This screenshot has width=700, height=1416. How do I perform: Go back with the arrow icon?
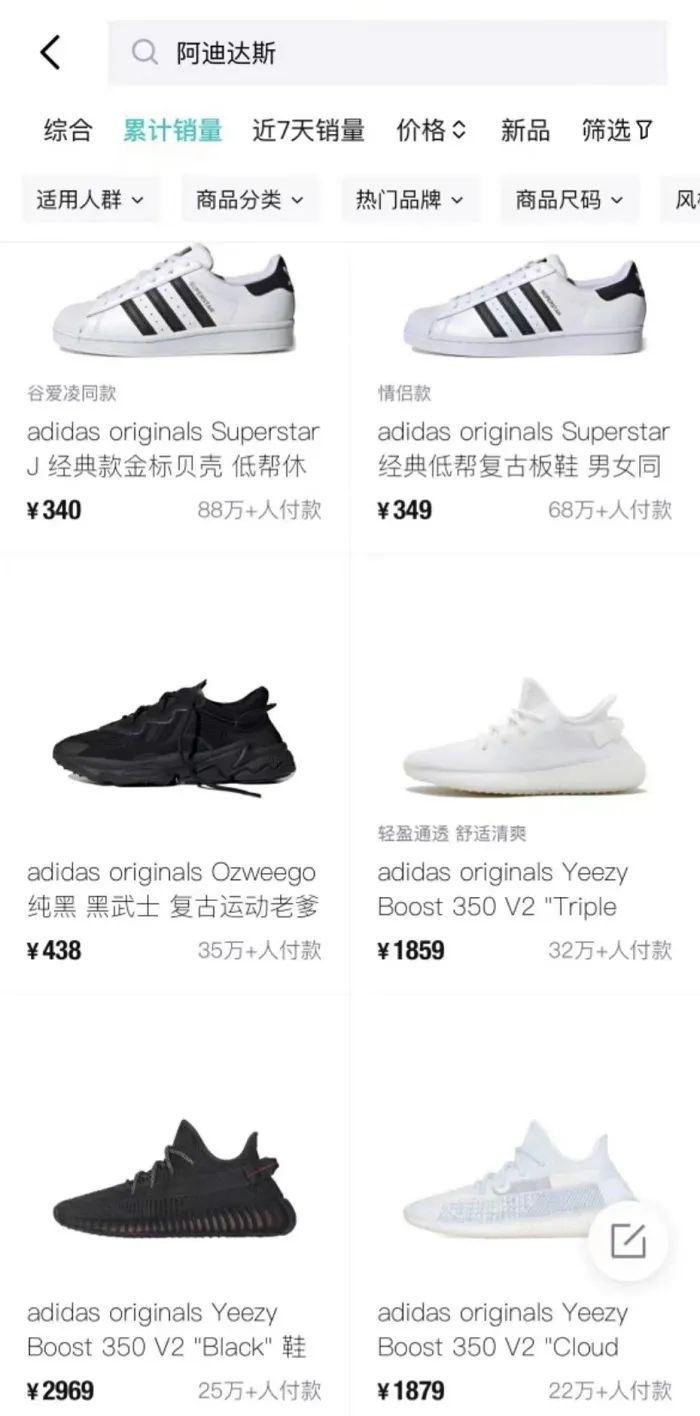50,52
